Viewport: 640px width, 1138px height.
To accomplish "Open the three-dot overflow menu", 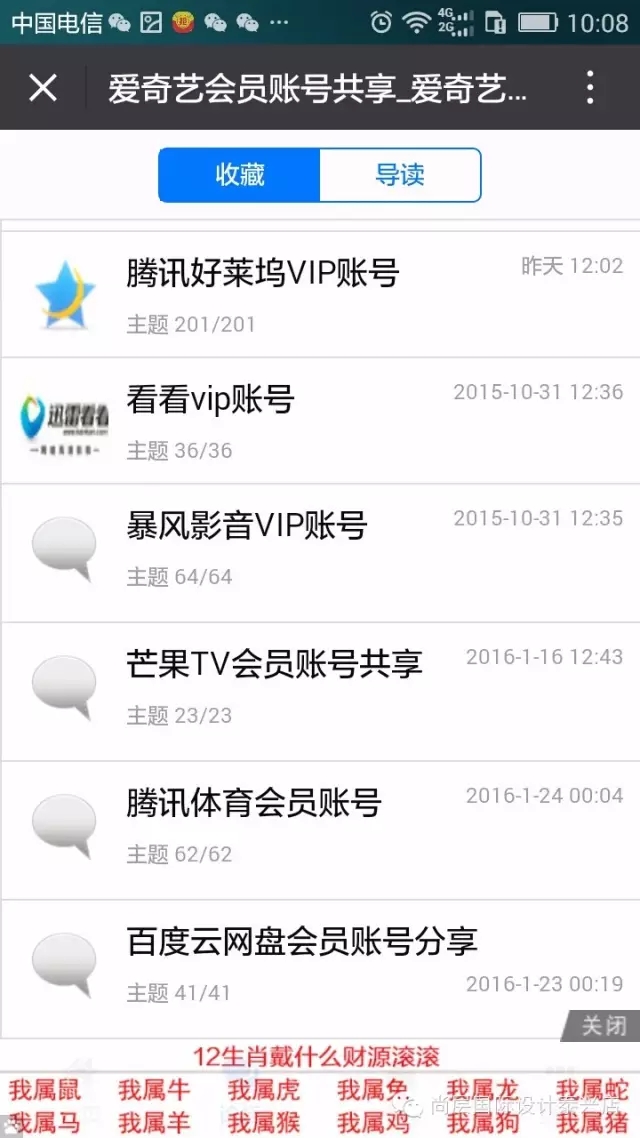I will pos(590,88).
